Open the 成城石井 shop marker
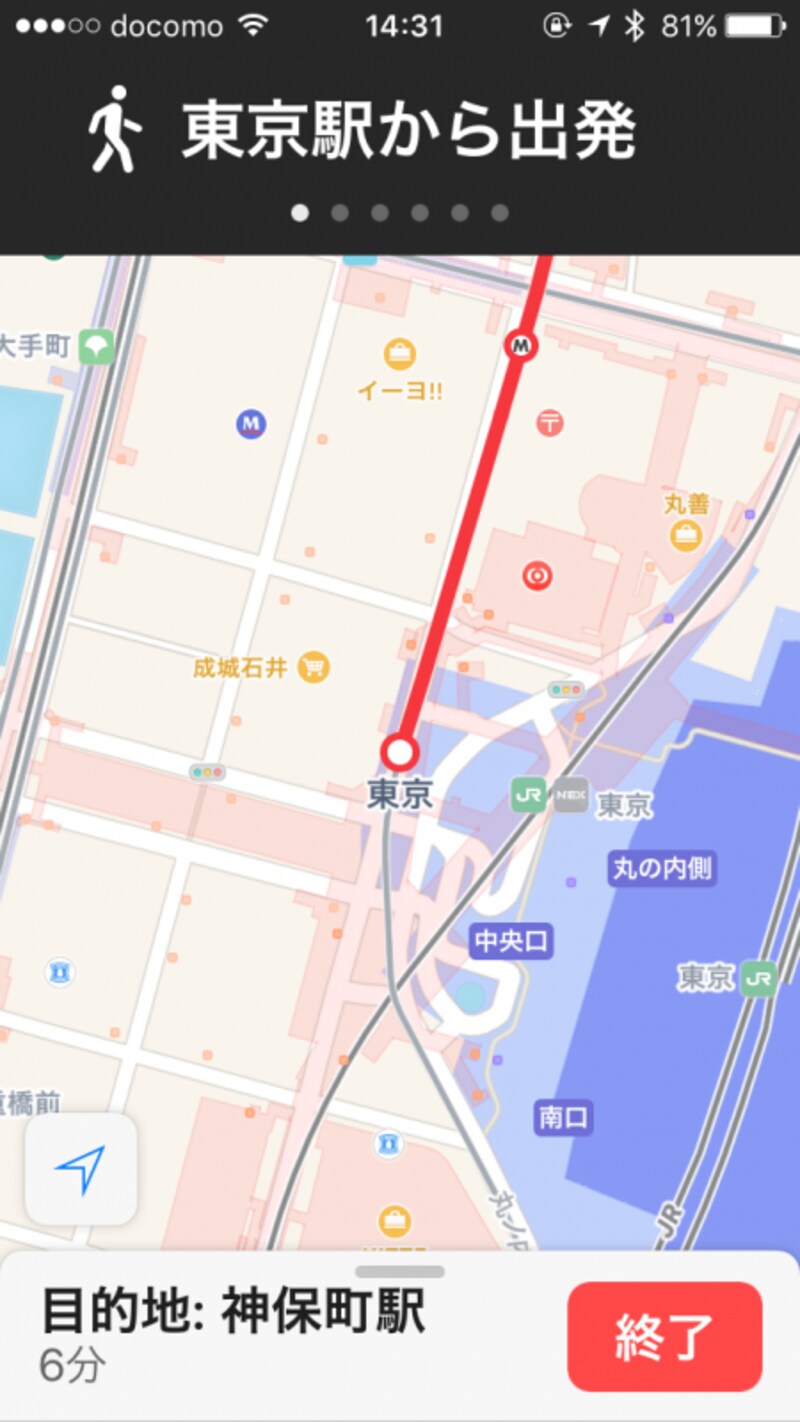The image size is (800, 1422). tap(314, 667)
